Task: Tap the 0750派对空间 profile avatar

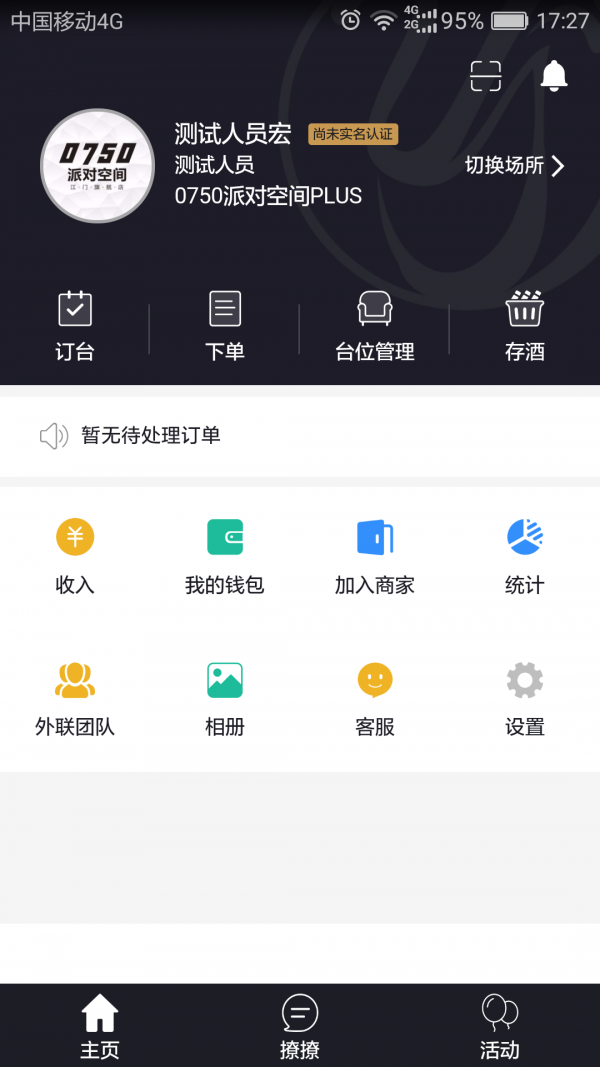Action: (x=97, y=166)
